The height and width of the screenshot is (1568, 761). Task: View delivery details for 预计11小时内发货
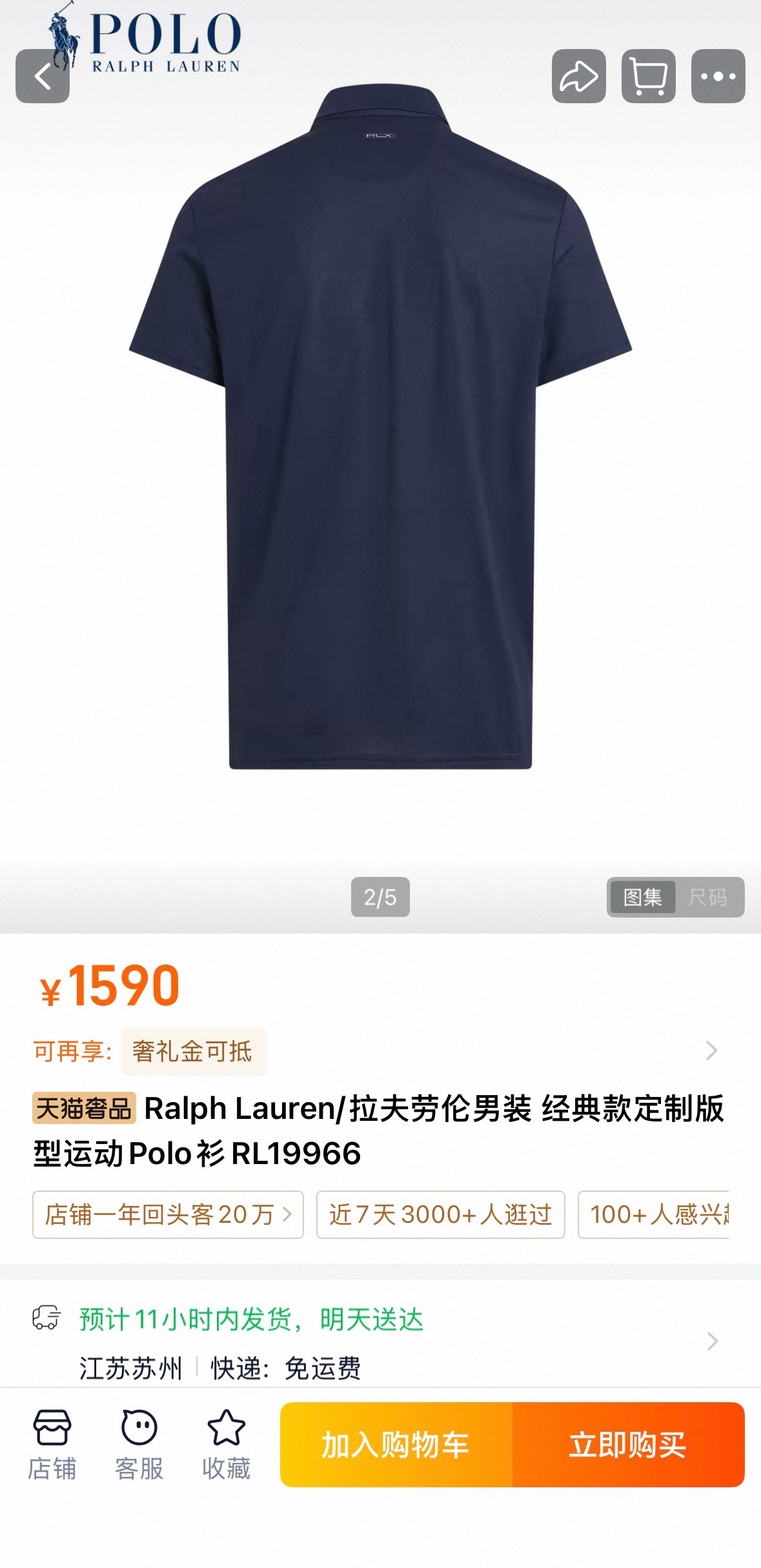(711, 1341)
